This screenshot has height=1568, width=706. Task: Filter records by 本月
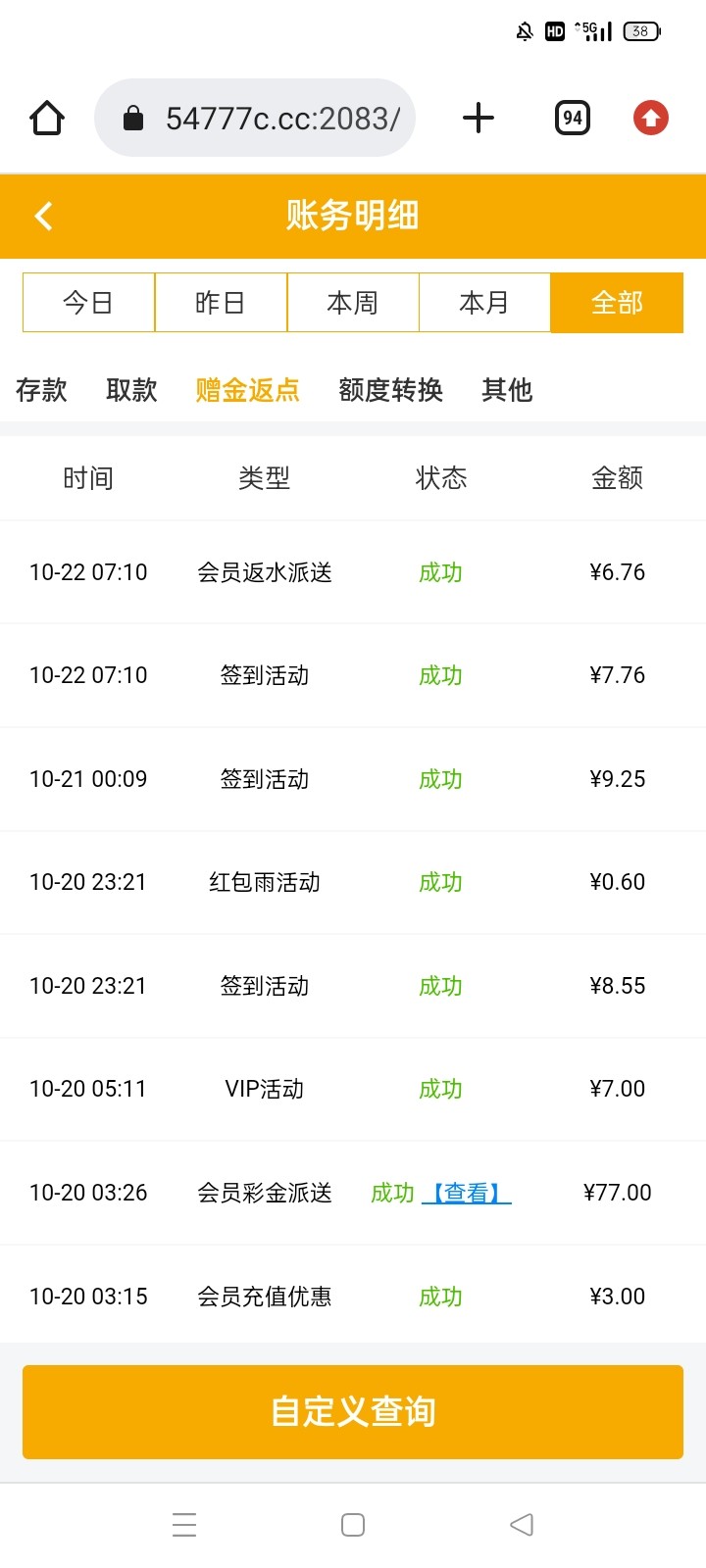pyautogui.click(x=484, y=303)
